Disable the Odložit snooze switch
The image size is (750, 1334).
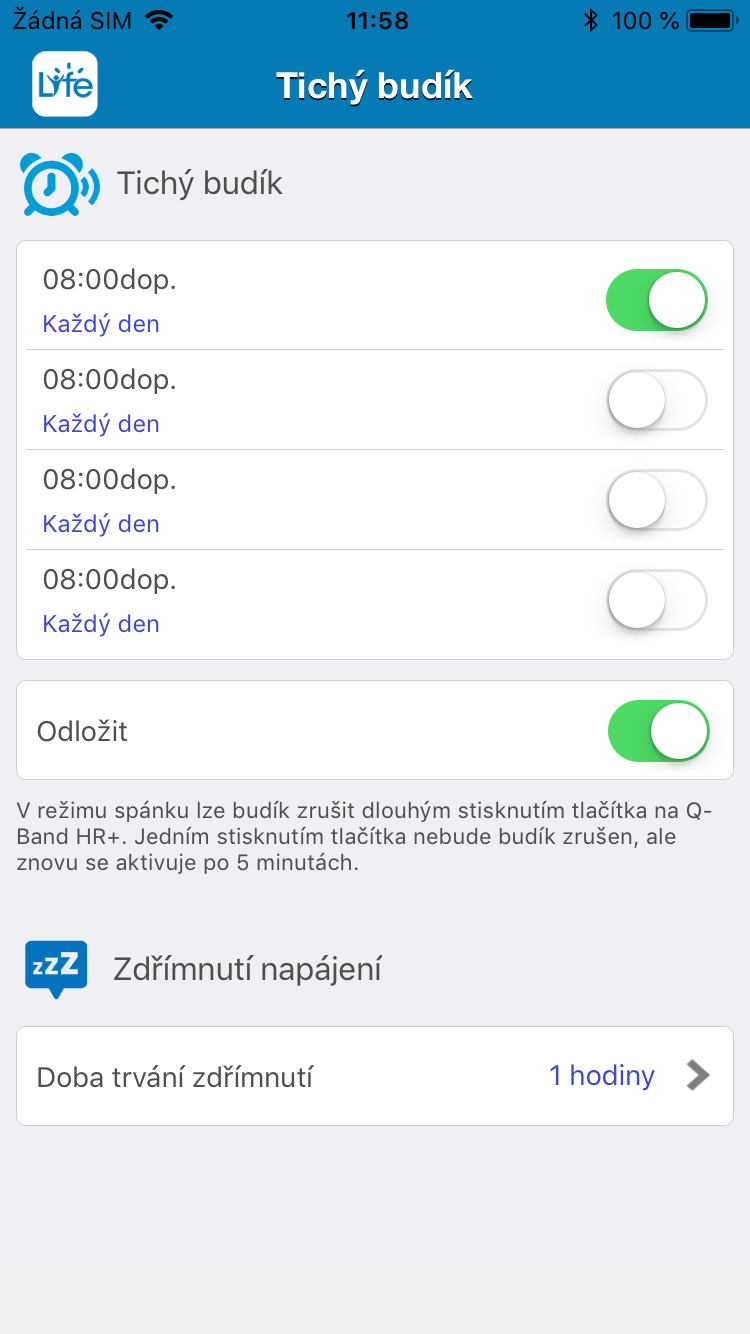[x=659, y=731]
